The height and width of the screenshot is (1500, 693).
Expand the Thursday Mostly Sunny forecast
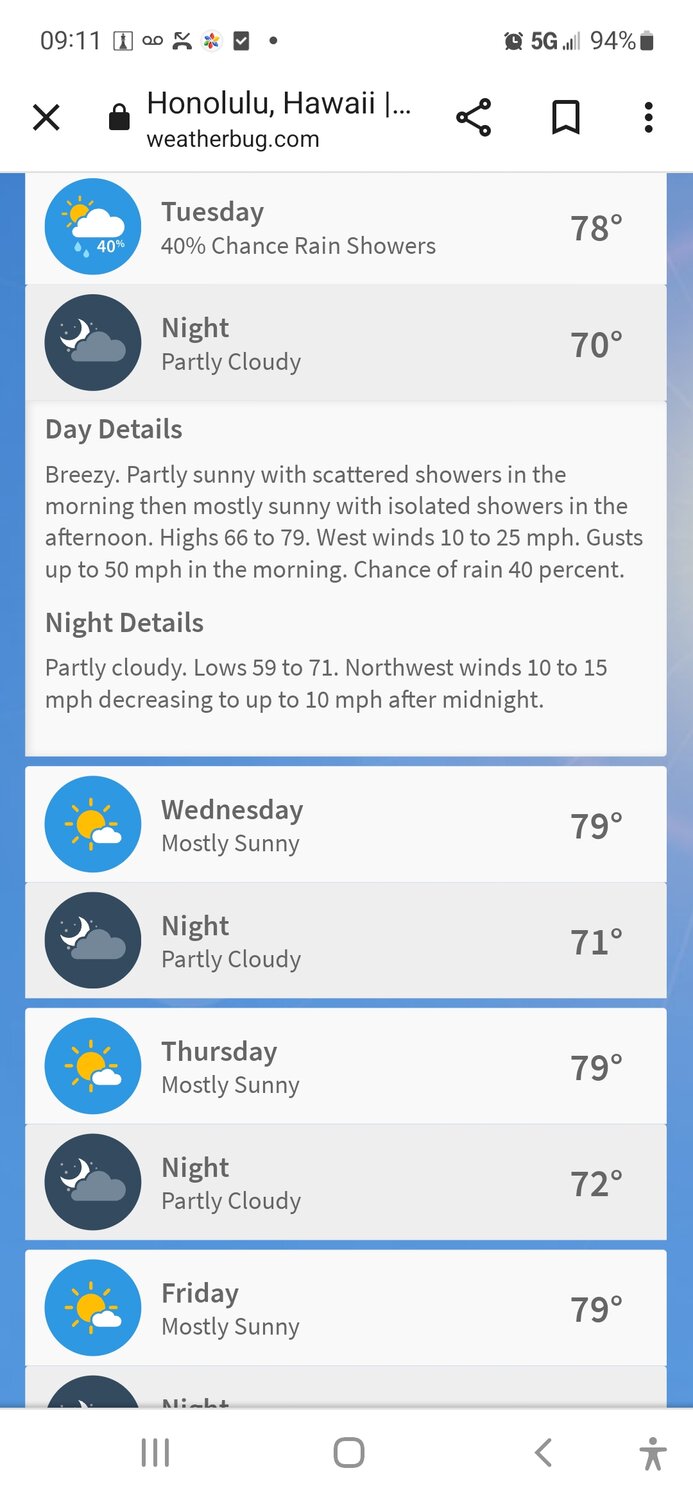coord(345,1067)
